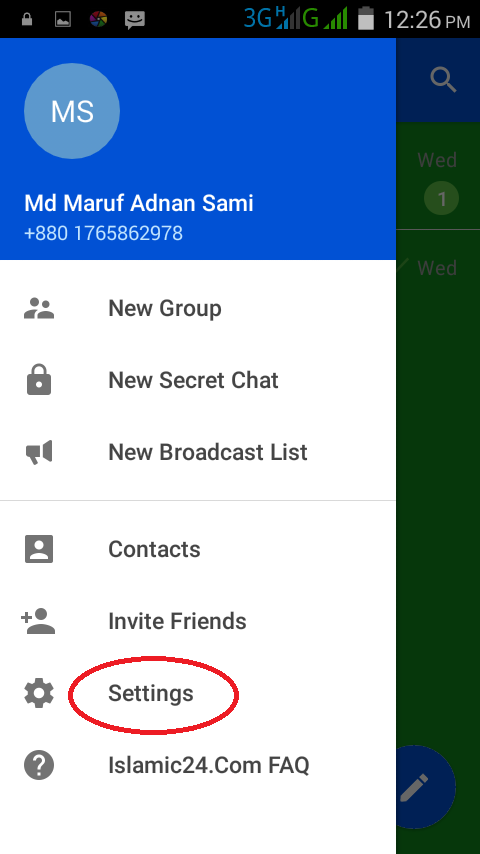Create a New Broadcast List

198,452
